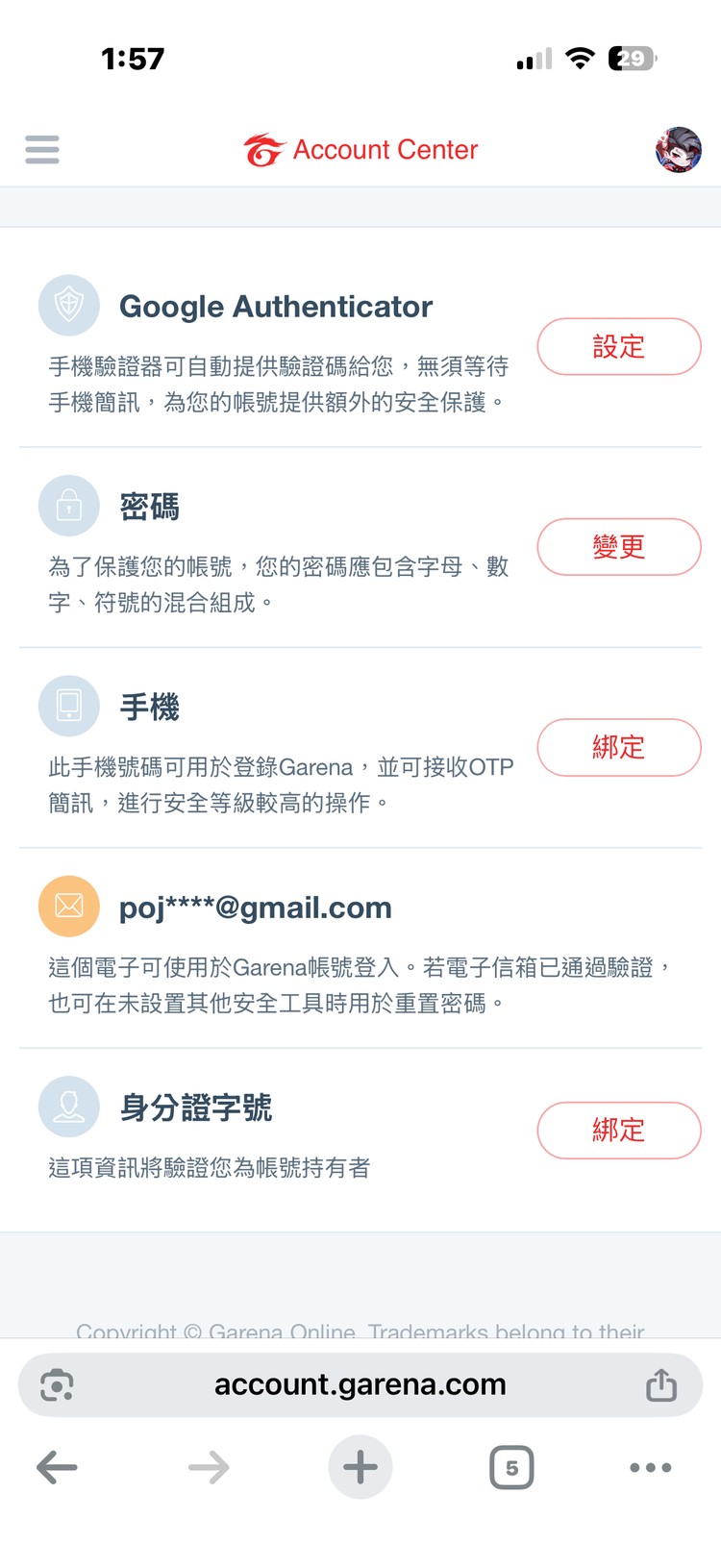The width and height of the screenshot is (721, 1568).
Task: Open the browser three-dot menu
Action: pyautogui.click(x=650, y=1467)
